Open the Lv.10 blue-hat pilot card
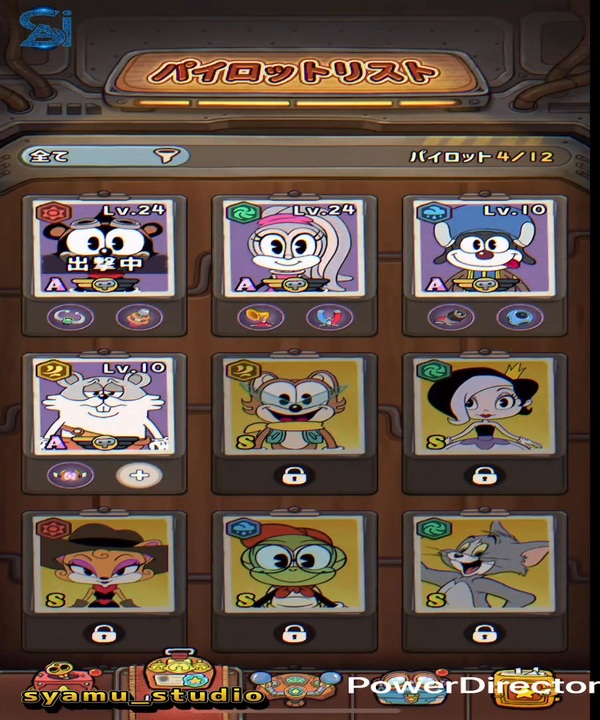The image size is (600, 720). pyautogui.click(x=483, y=247)
